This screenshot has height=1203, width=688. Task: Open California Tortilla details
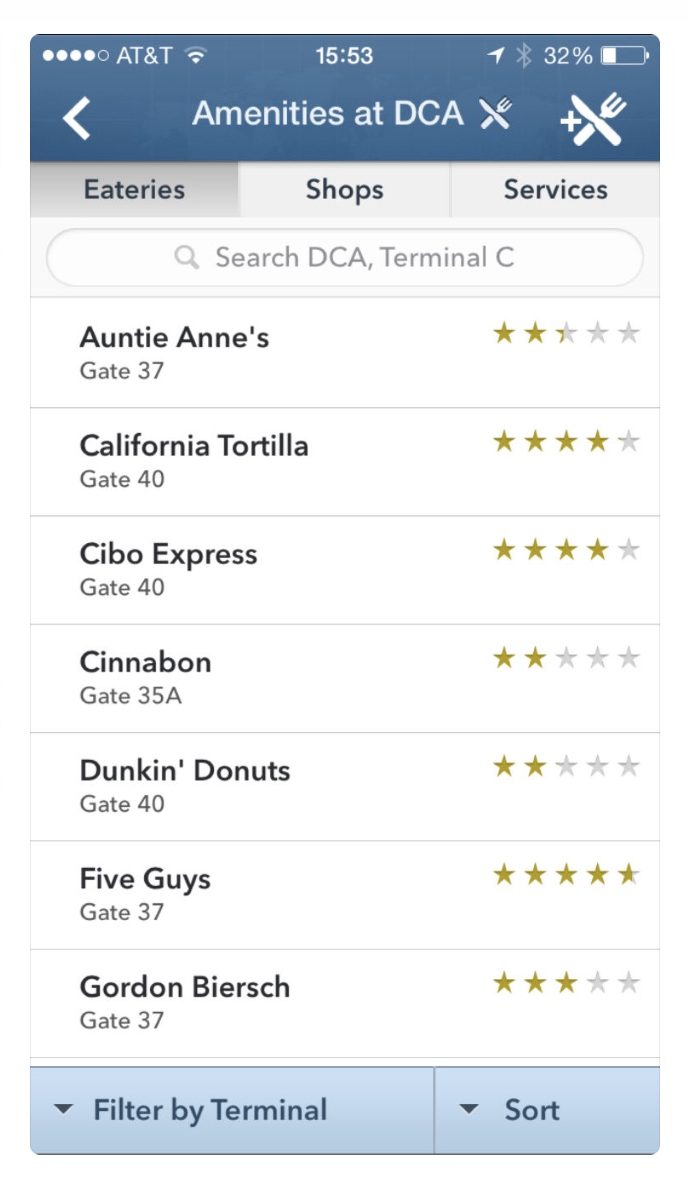tap(345, 462)
